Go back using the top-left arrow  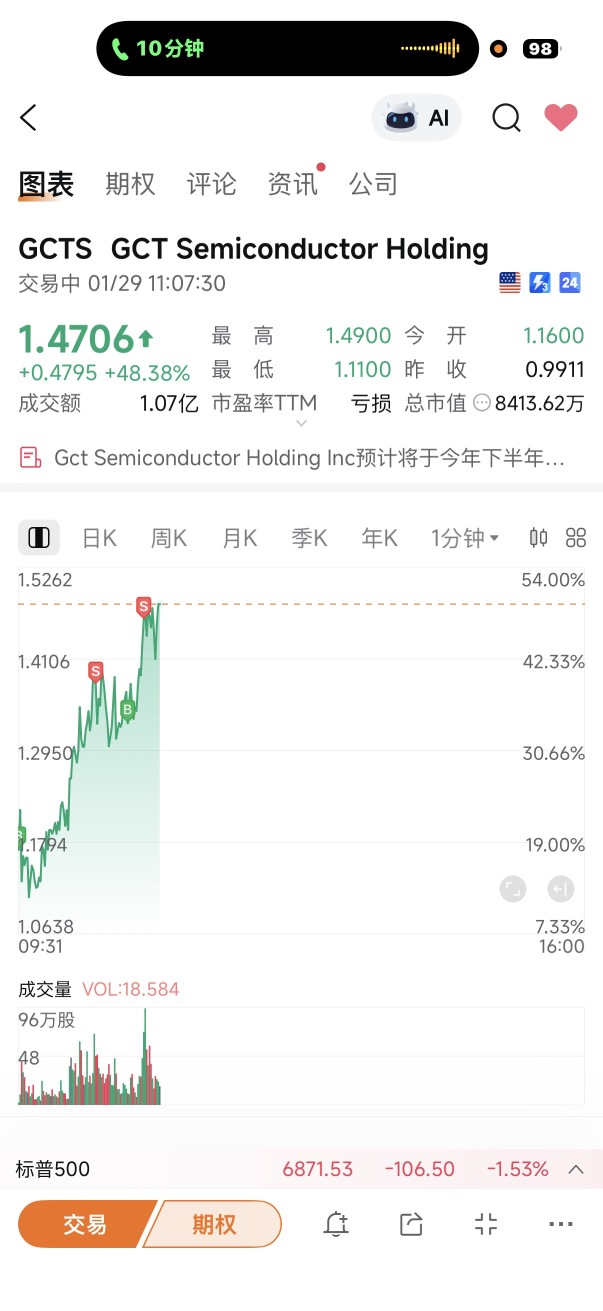click(28, 118)
